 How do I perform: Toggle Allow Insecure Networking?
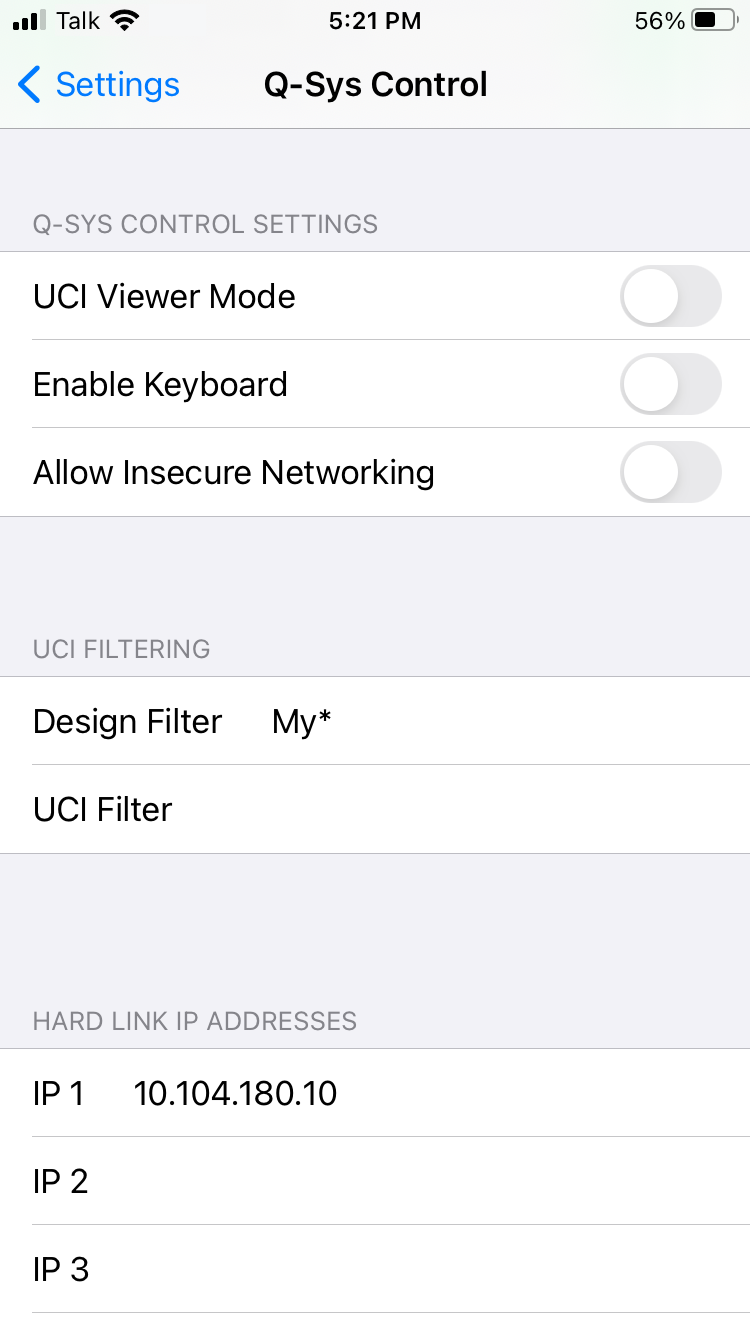670,472
